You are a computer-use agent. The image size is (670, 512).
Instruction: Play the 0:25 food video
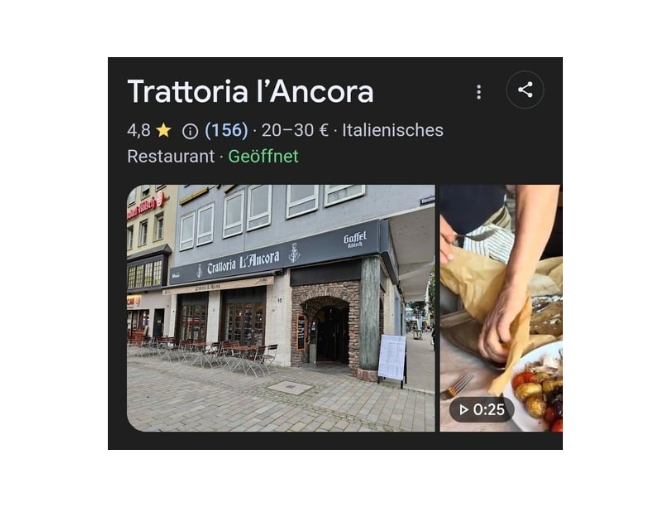click(500, 308)
